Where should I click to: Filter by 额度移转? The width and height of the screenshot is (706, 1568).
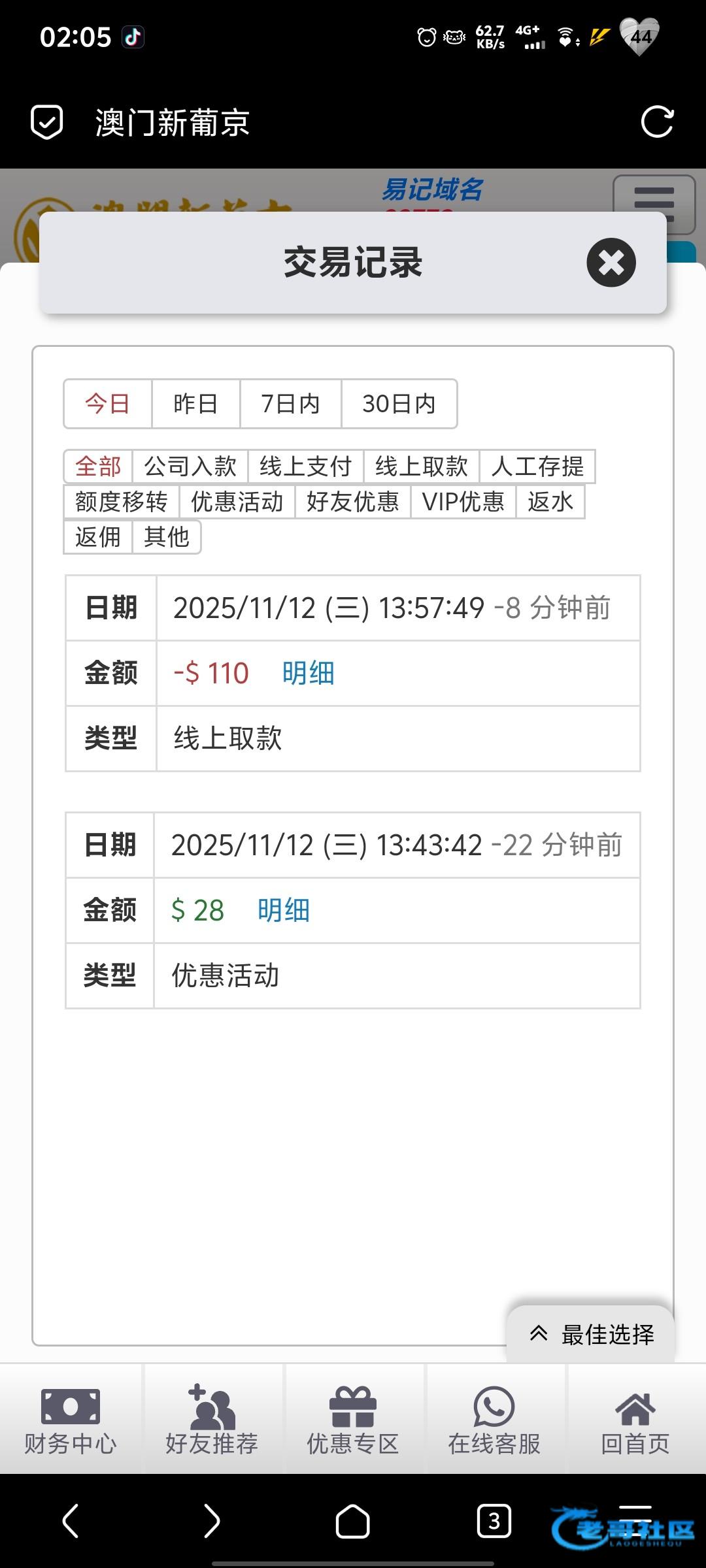(x=121, y=502)
